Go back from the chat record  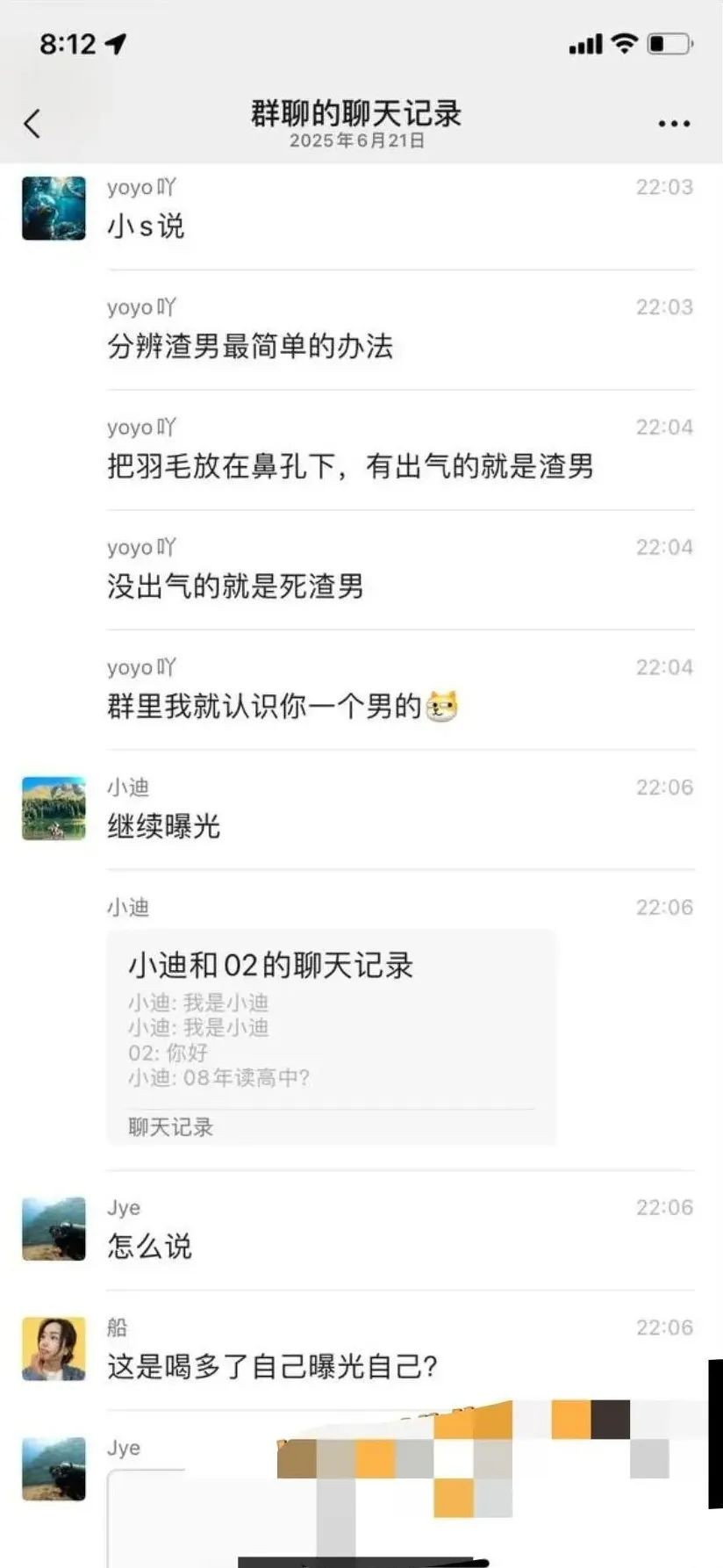click(32, 124)
